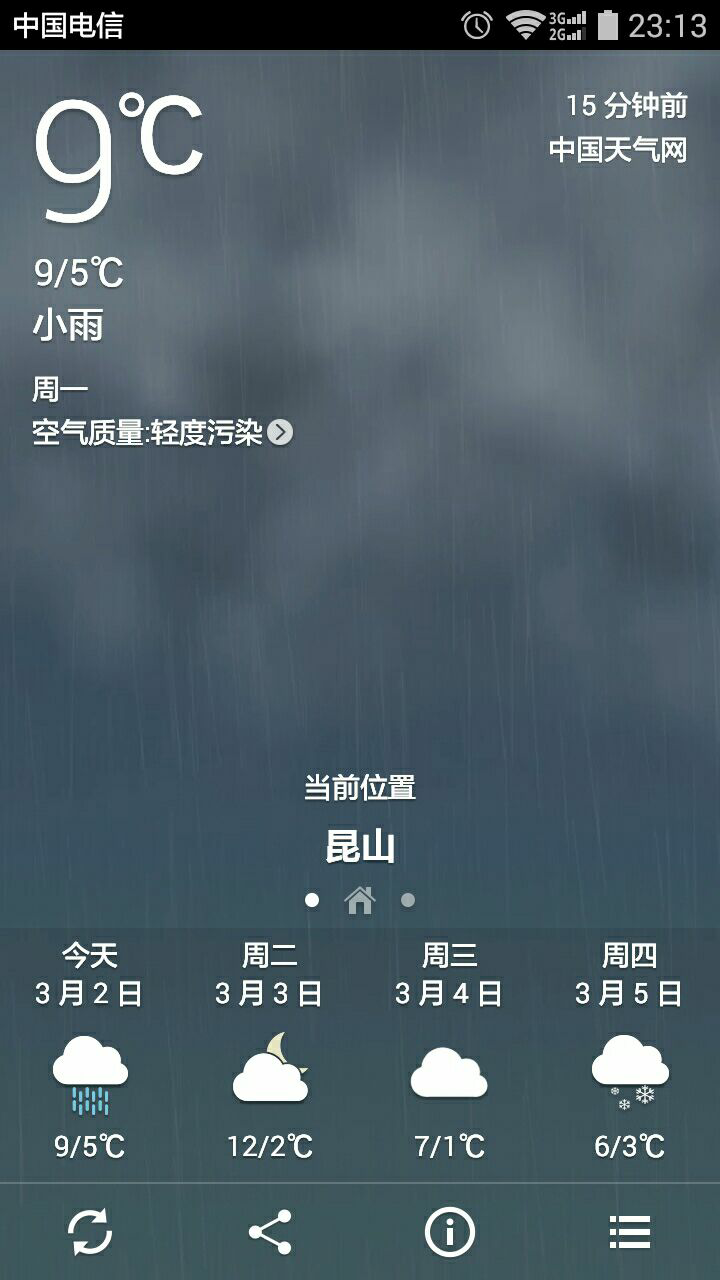720x1280 pixels.
Task: Share the current weather
Action: tap(270, 1232)
